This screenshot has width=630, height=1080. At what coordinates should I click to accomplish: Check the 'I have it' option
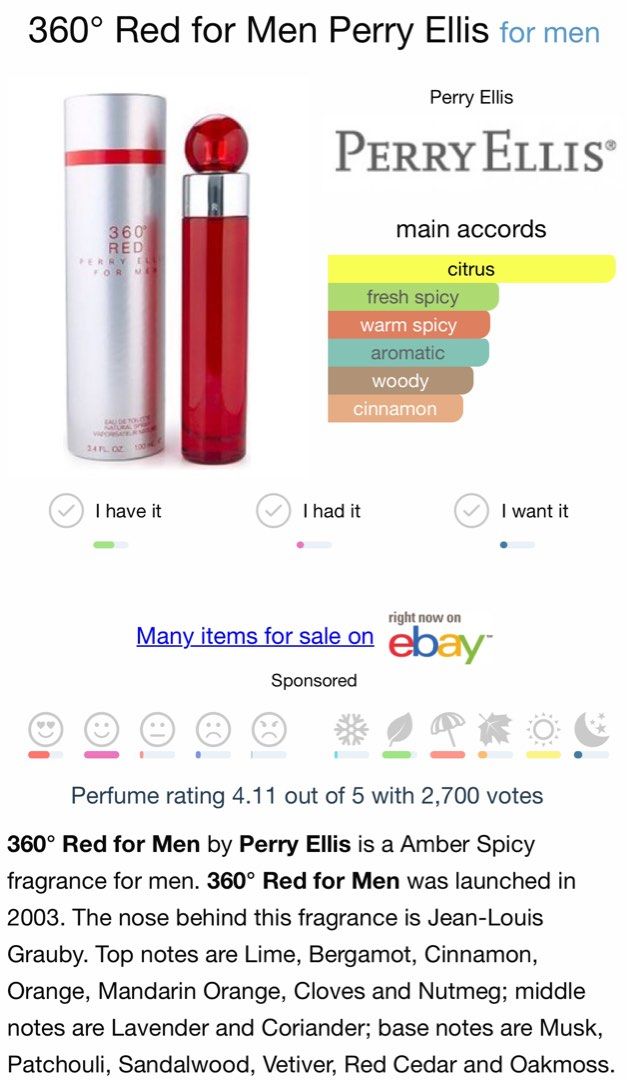[66, 511]
